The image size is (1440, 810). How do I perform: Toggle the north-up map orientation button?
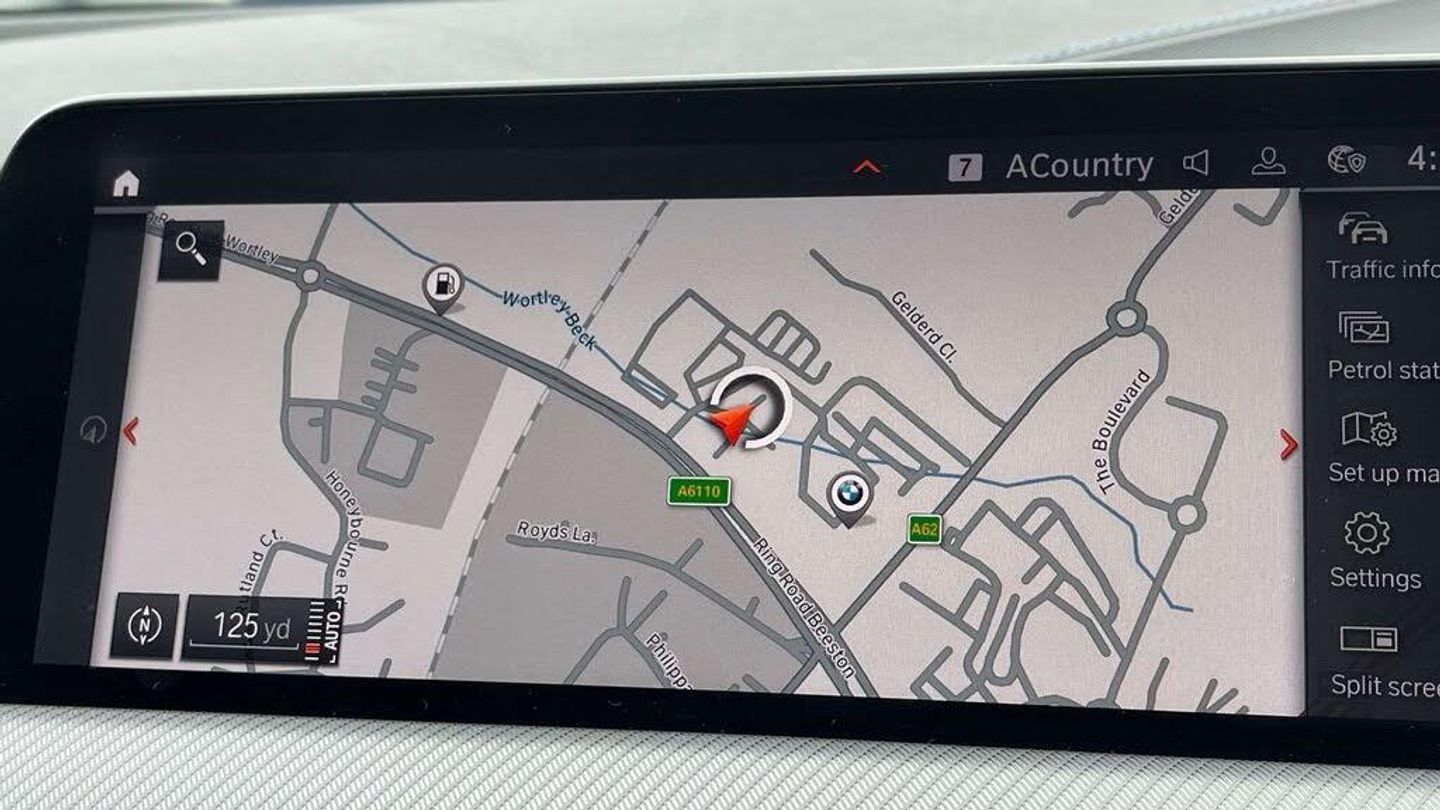coord(145,625)
